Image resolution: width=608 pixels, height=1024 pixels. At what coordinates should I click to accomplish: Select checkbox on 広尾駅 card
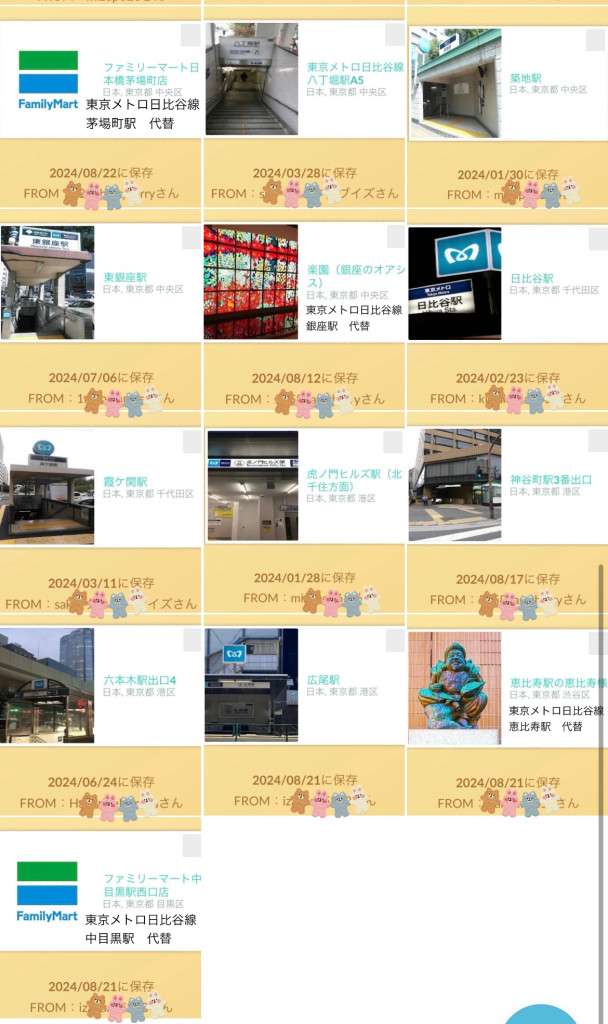point(395,641)
